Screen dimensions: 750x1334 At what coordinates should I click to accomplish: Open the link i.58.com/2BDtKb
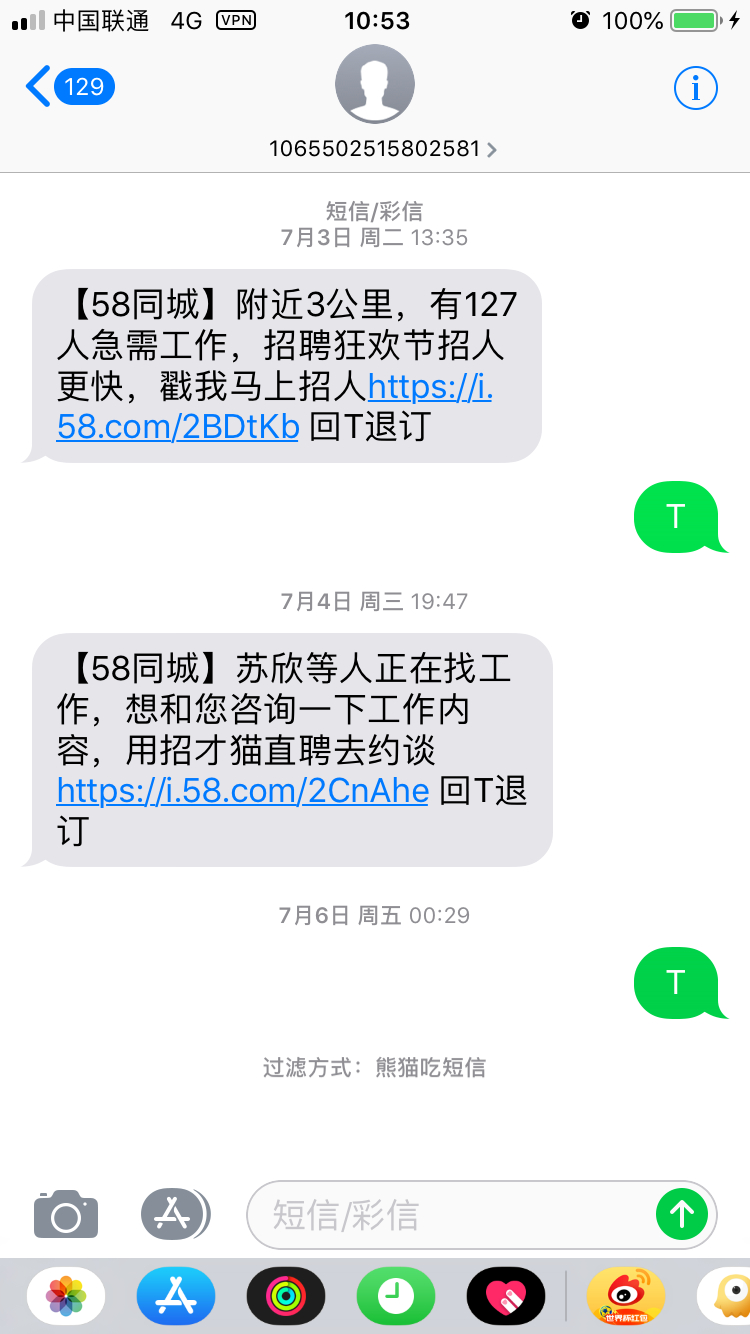tap(275, 406)
